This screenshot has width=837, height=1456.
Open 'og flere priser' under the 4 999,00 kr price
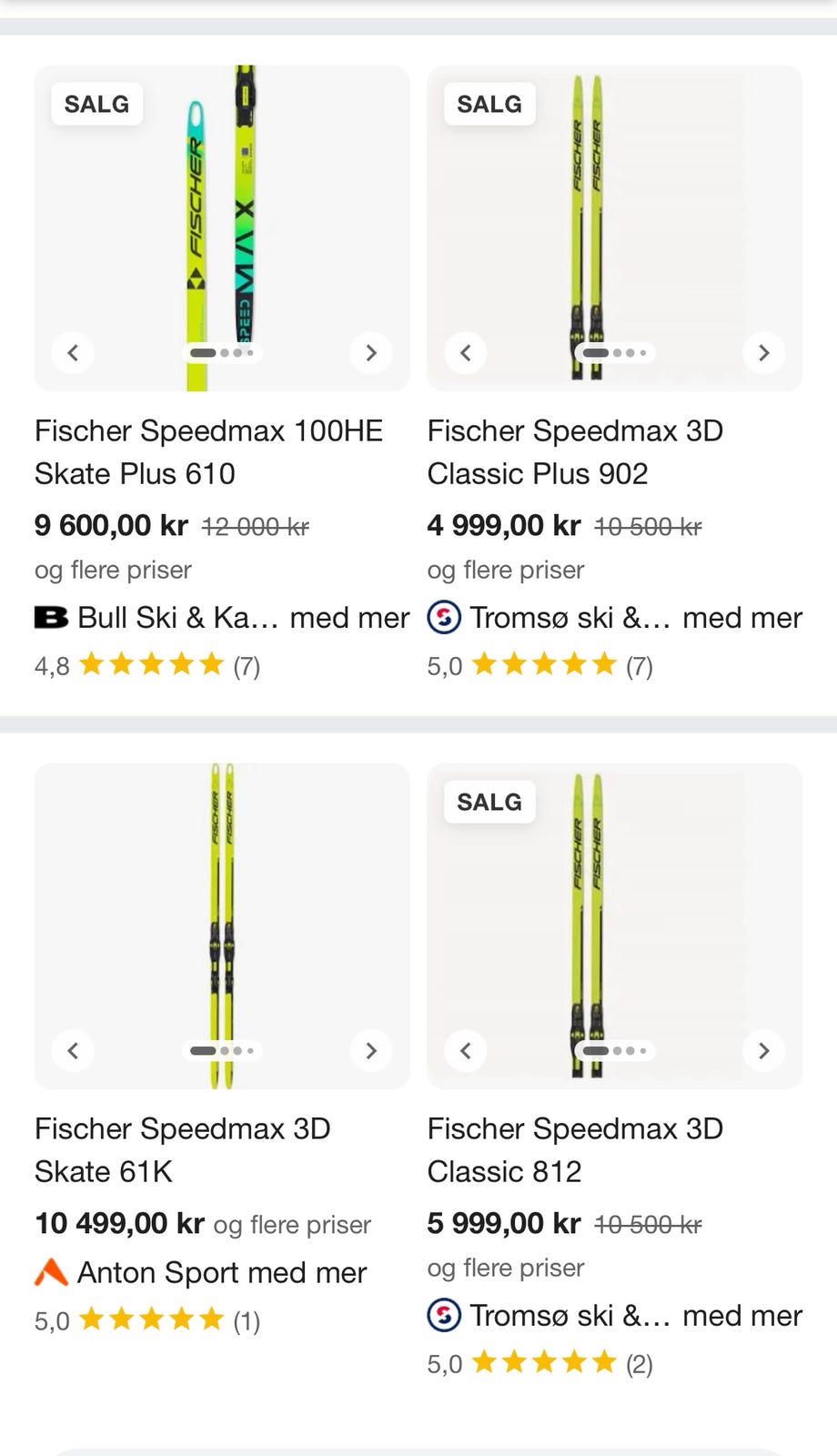pyautogui.click(x=506, y=570)
